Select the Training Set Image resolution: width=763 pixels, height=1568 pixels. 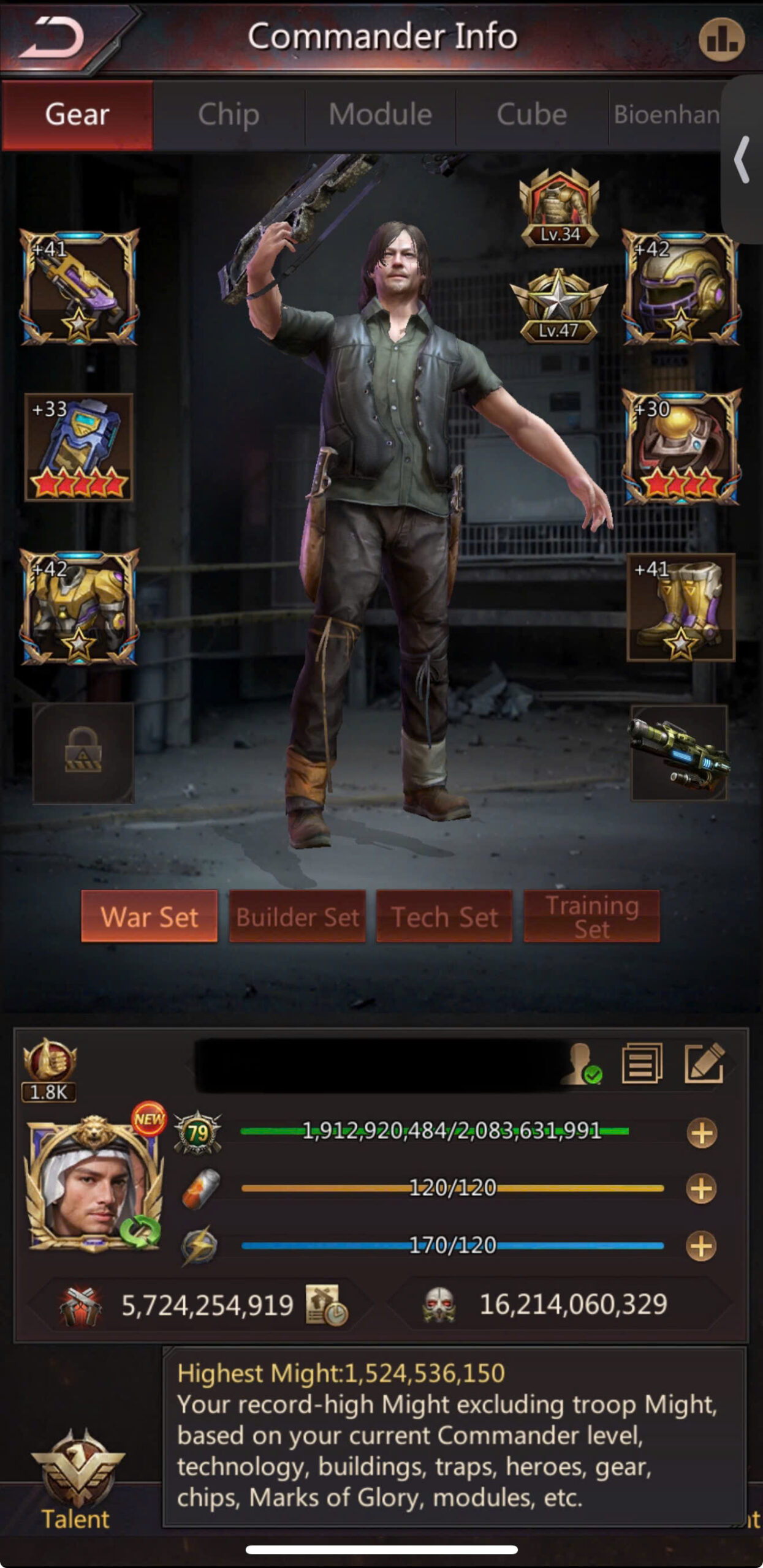pos(591,917)
